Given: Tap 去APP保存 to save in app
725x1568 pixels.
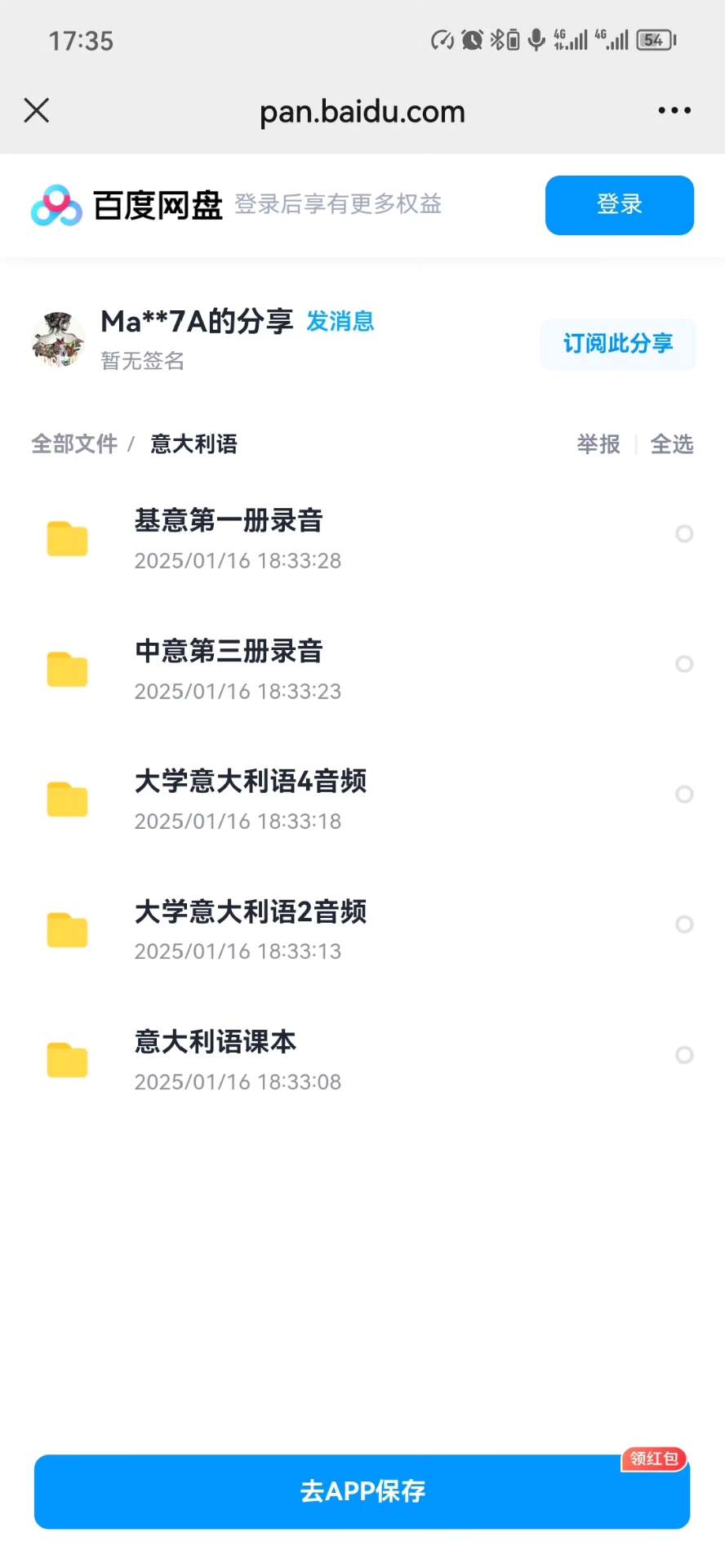Looking at the screenshot, I should 362,1491.
